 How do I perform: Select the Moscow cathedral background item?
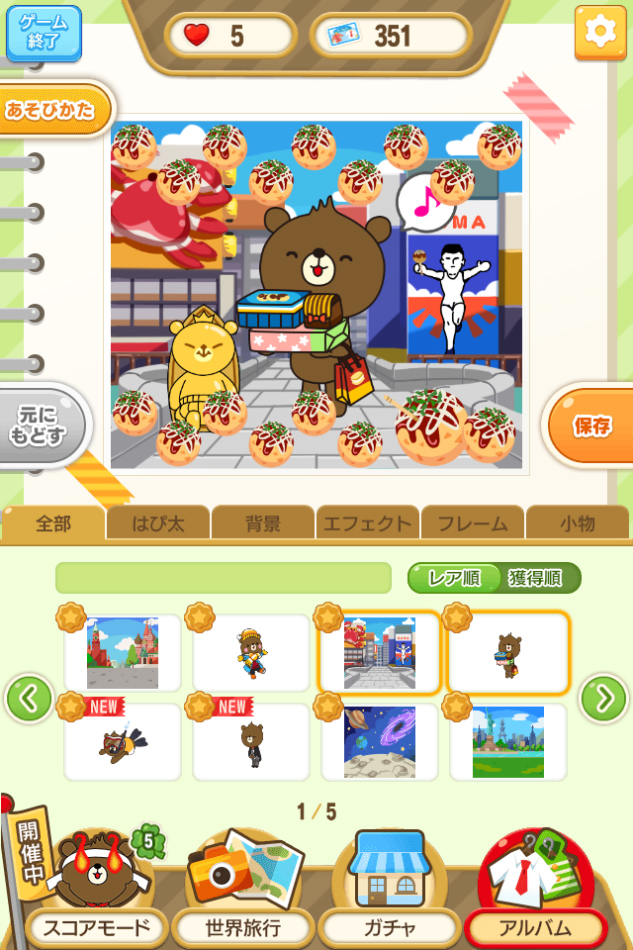[122, 653]
